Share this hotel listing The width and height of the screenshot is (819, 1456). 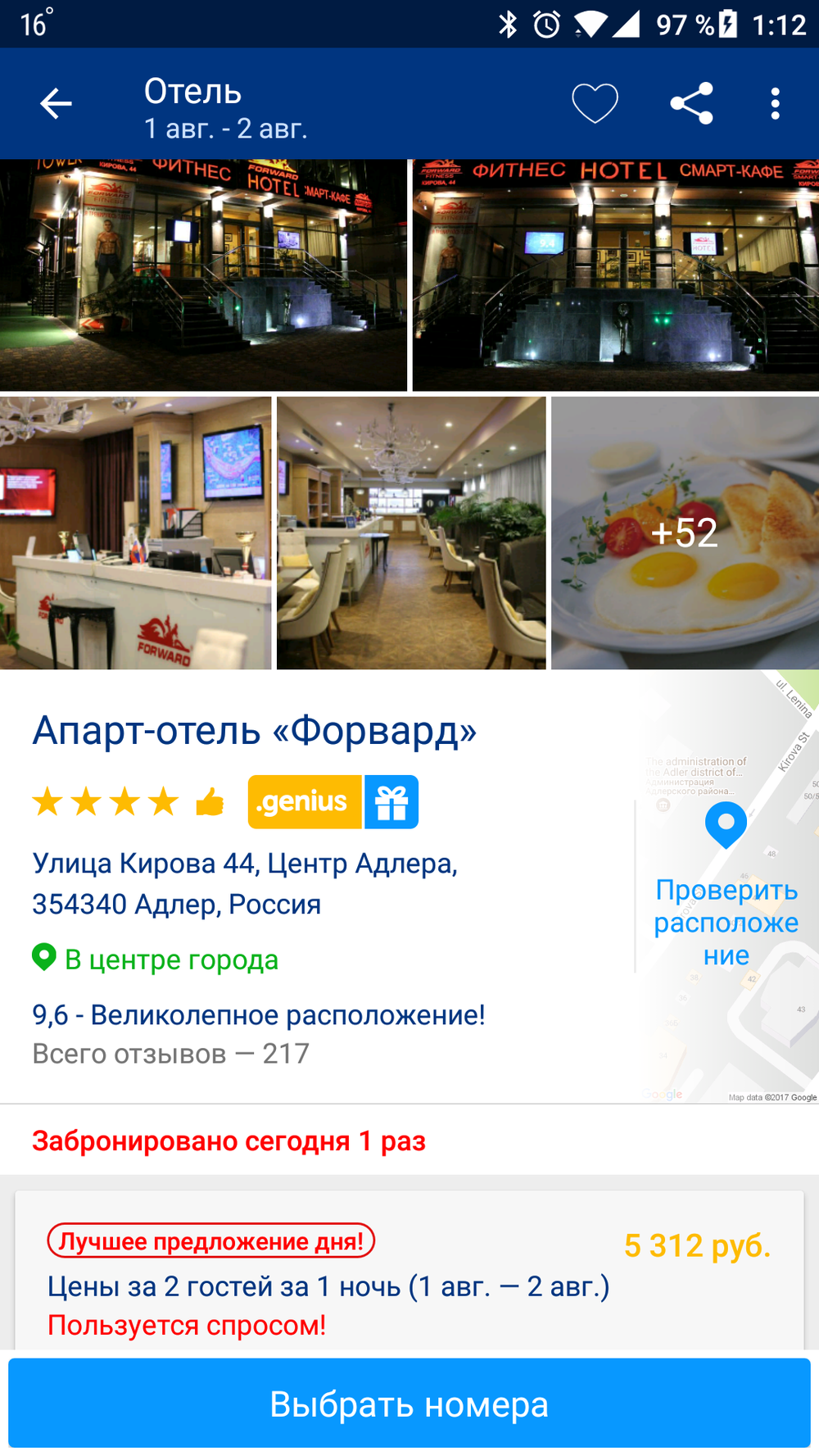pos(691,104)
